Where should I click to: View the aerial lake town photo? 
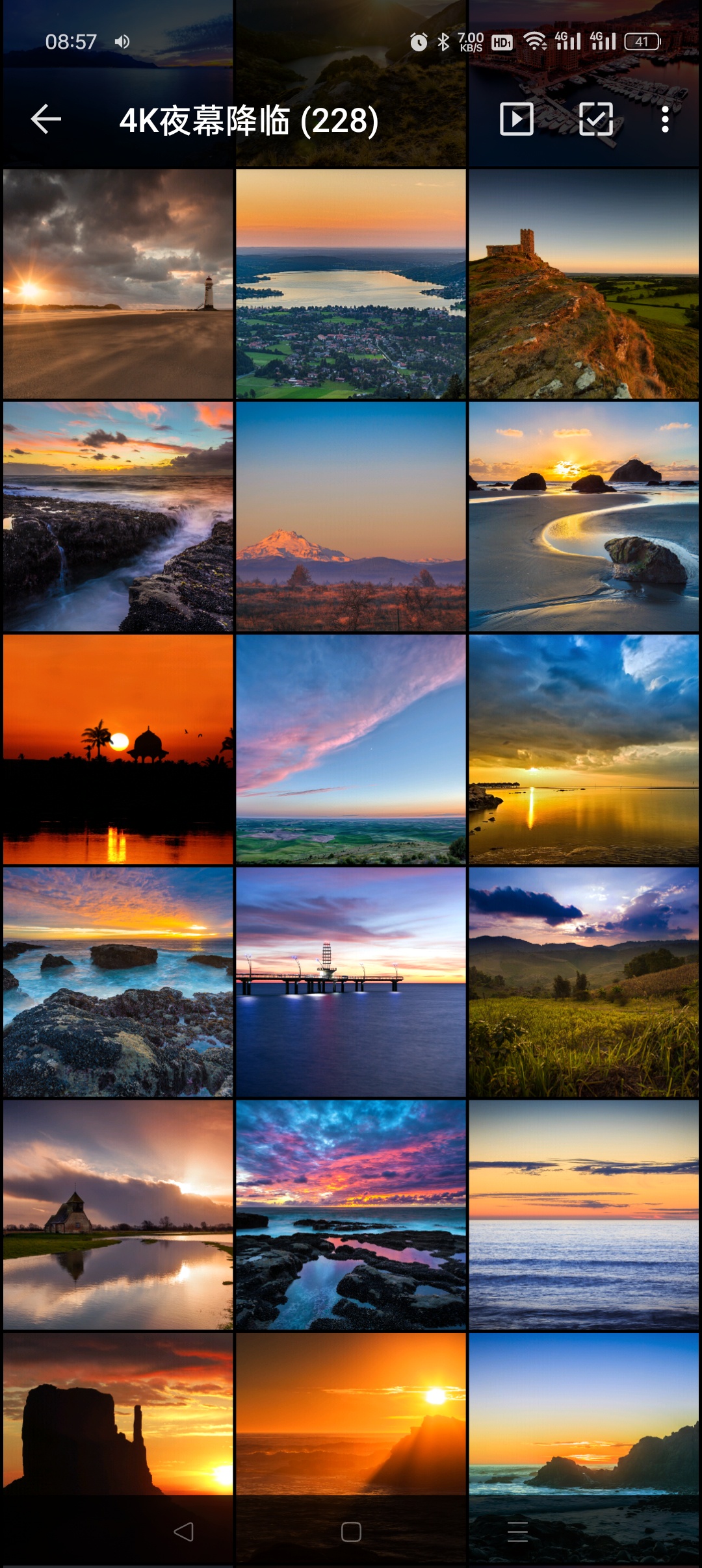tap(351, 284)
